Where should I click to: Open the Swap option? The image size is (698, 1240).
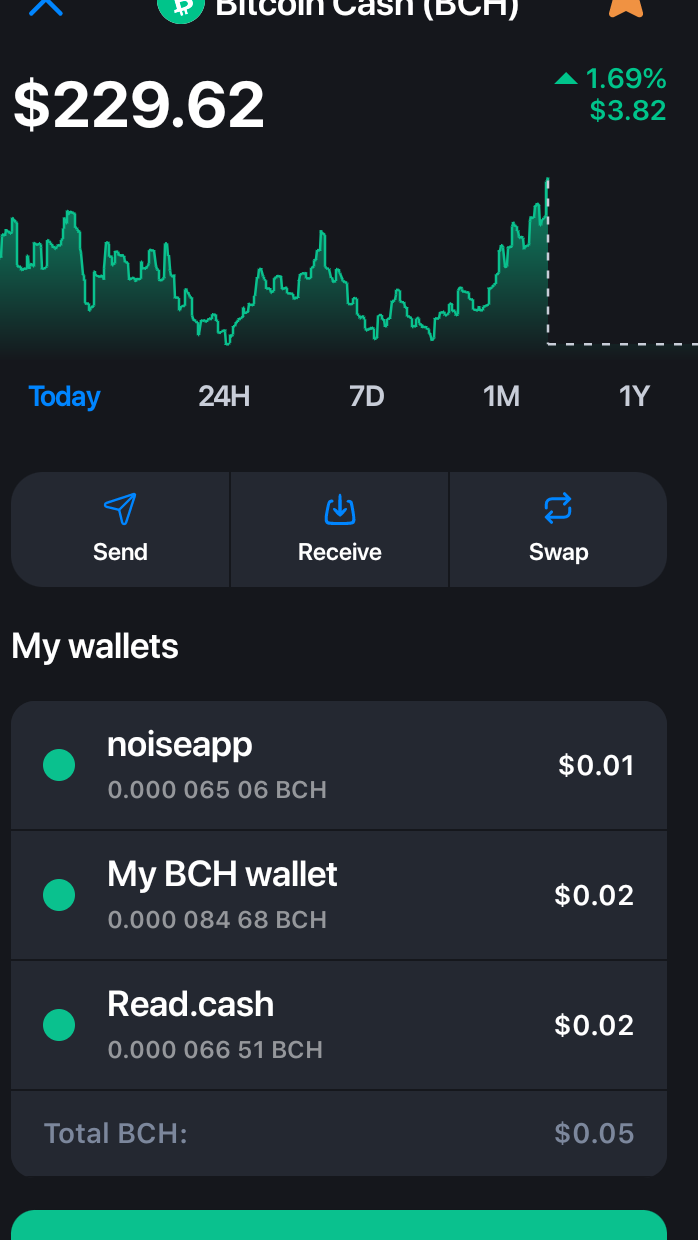point(558,529)
